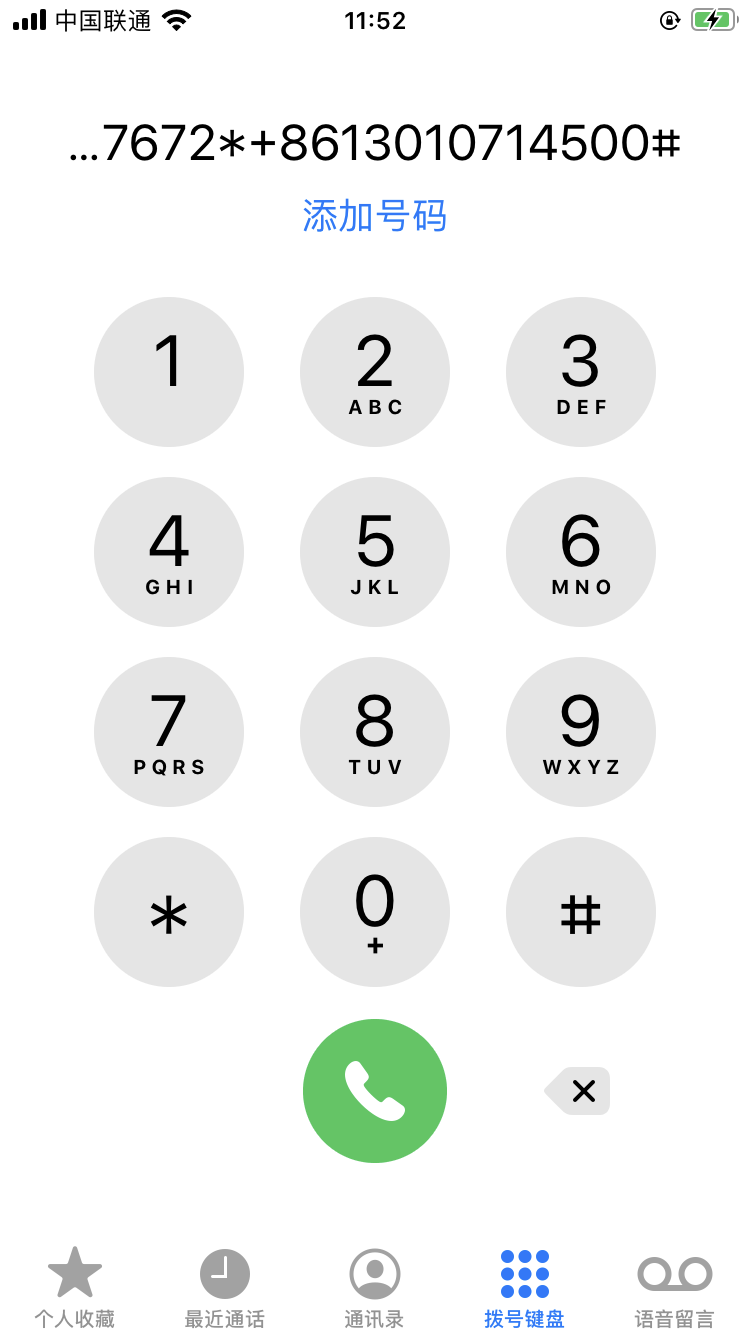Tap the 添加号码 link
Viewport: 750px width, 1334px height.
coord(374,216)
